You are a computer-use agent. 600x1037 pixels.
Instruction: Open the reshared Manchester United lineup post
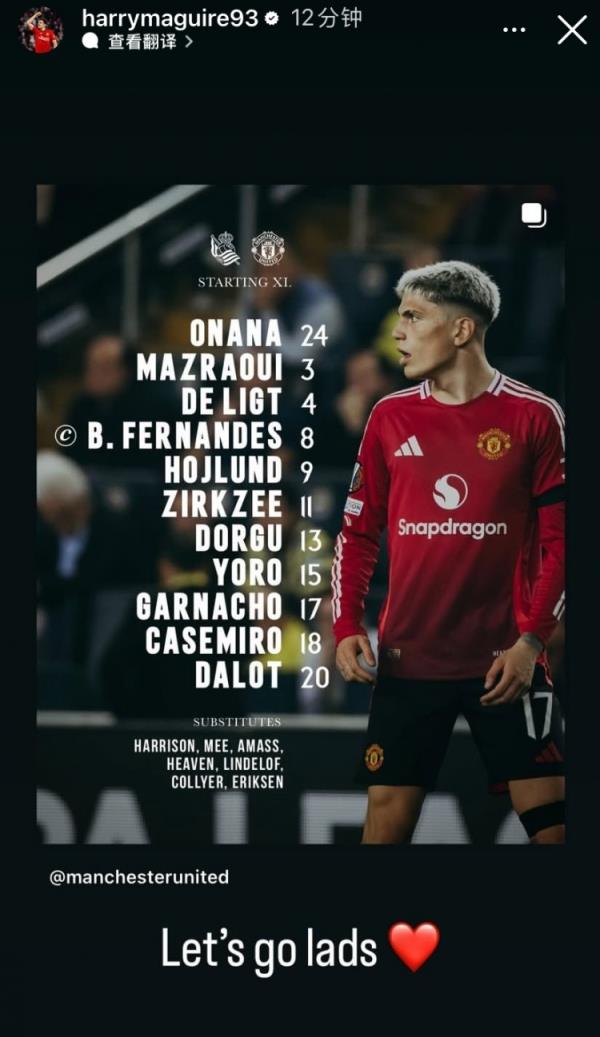[x=300, y=513]
